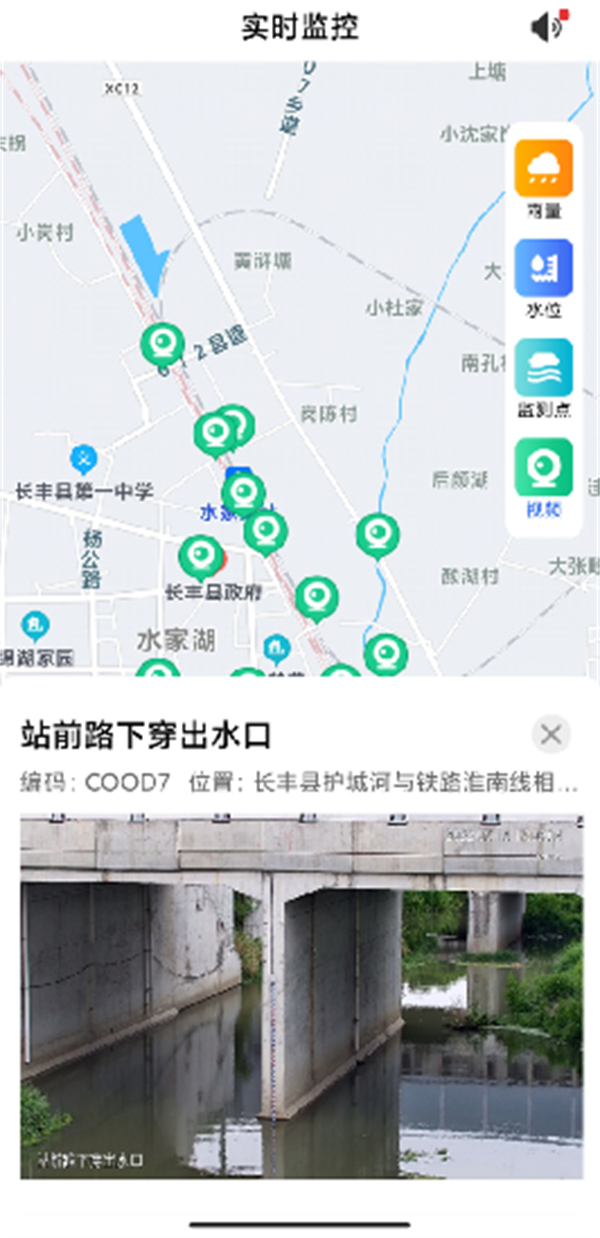Open the 站前路下穿出水口 camera image
The image size is (600, 1238).
click(x=301, y=997)
